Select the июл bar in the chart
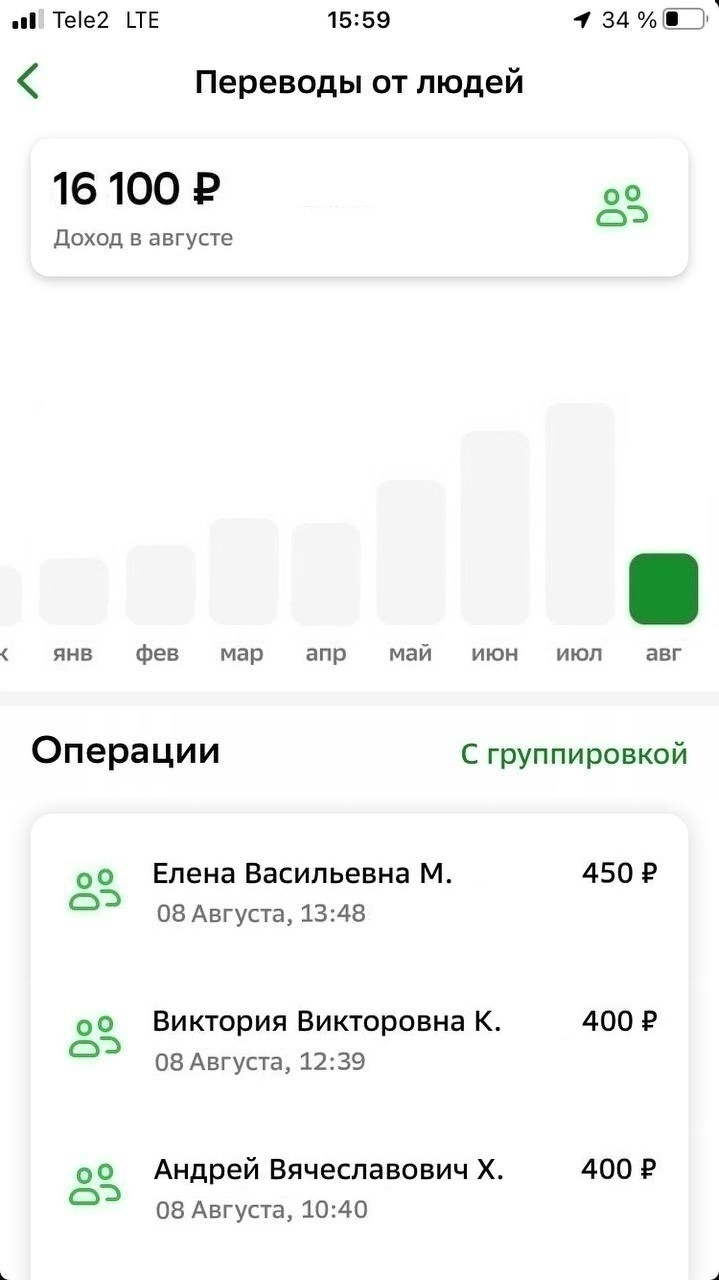719x1280 pixels. pyautogui.click(x=579, y=514)
